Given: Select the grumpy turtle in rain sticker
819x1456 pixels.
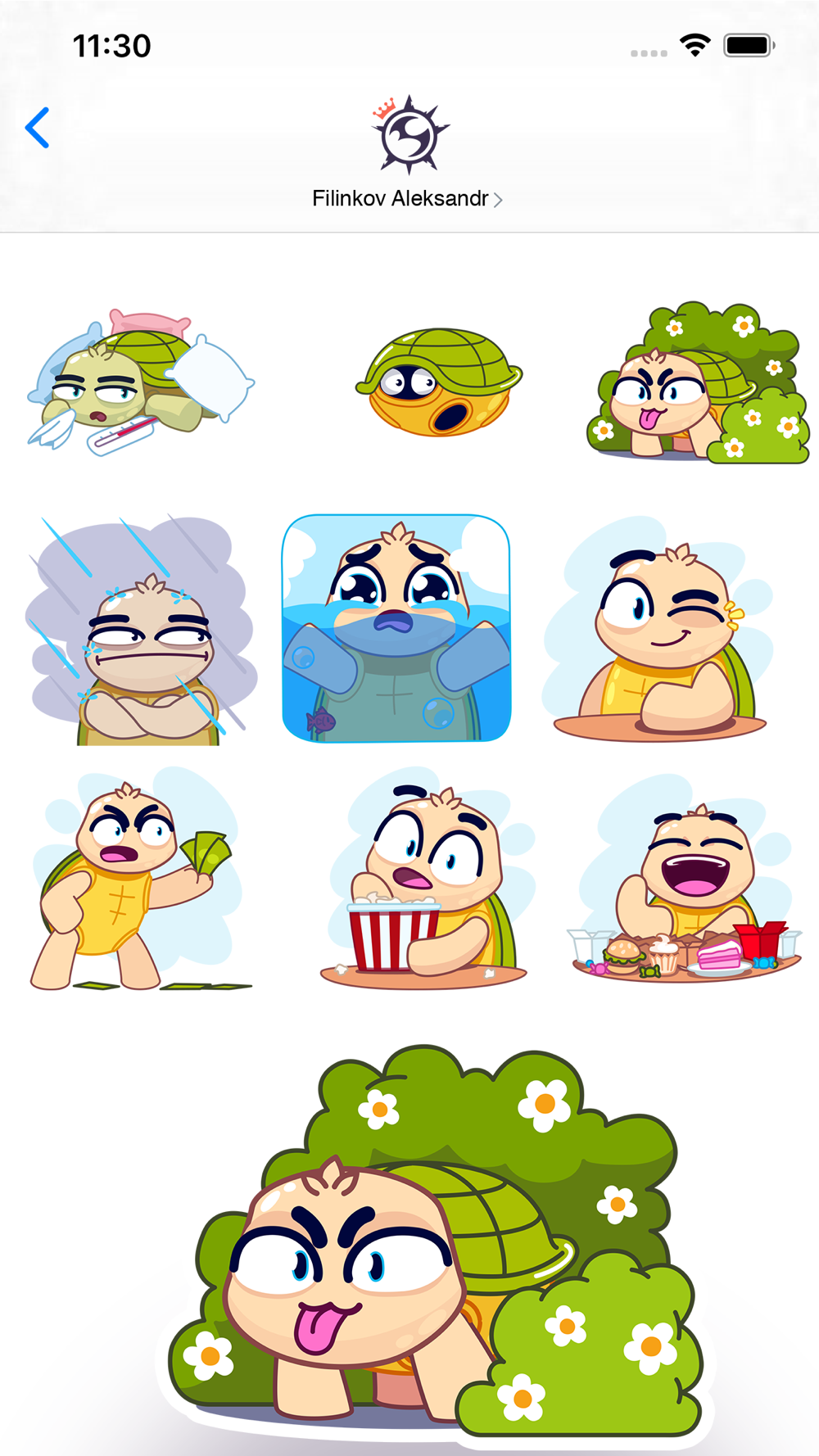Looking at the screenshot, I should pyautogui.click(x=142, y=630).
